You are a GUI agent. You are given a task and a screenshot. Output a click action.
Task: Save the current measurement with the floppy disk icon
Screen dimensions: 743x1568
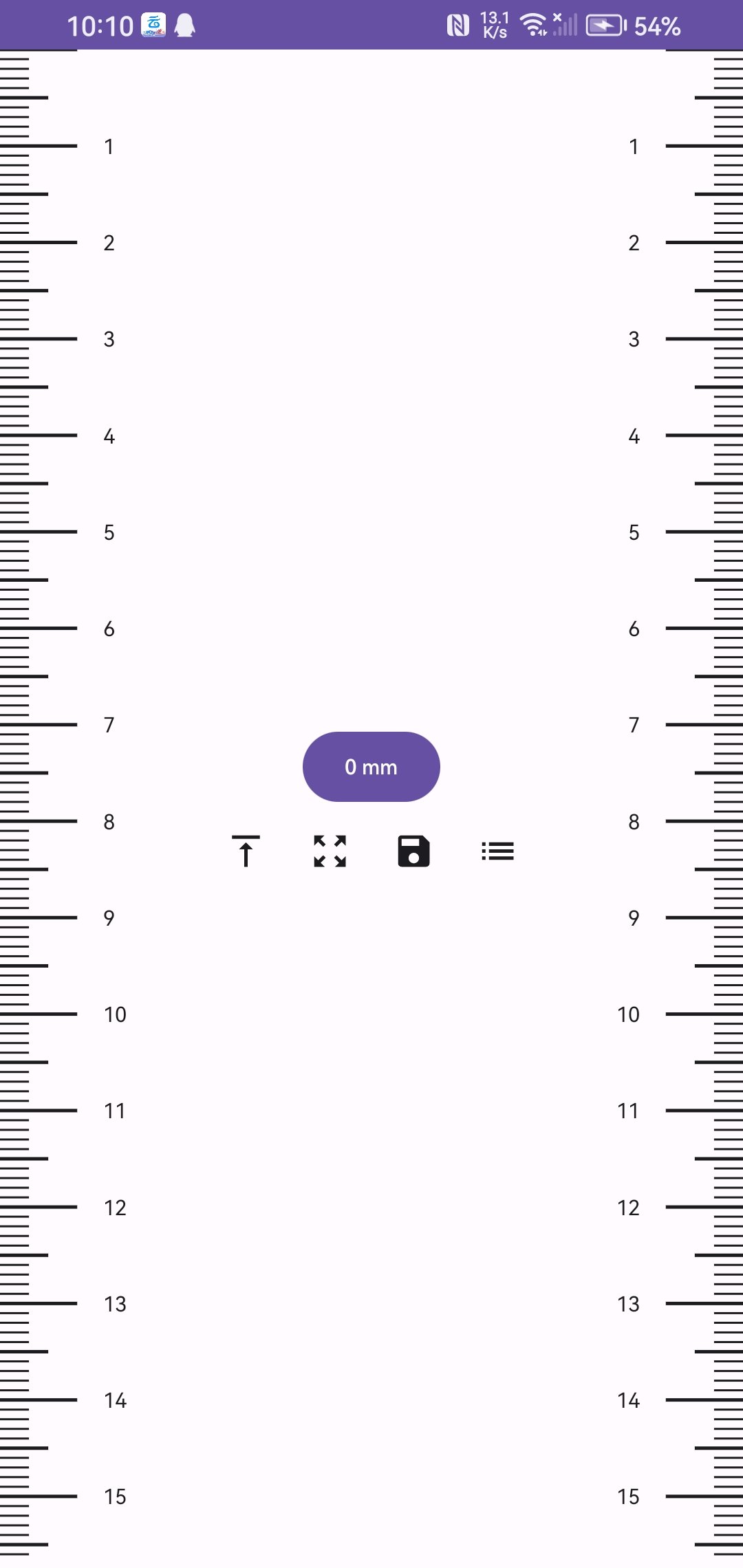tap(413, 851)
